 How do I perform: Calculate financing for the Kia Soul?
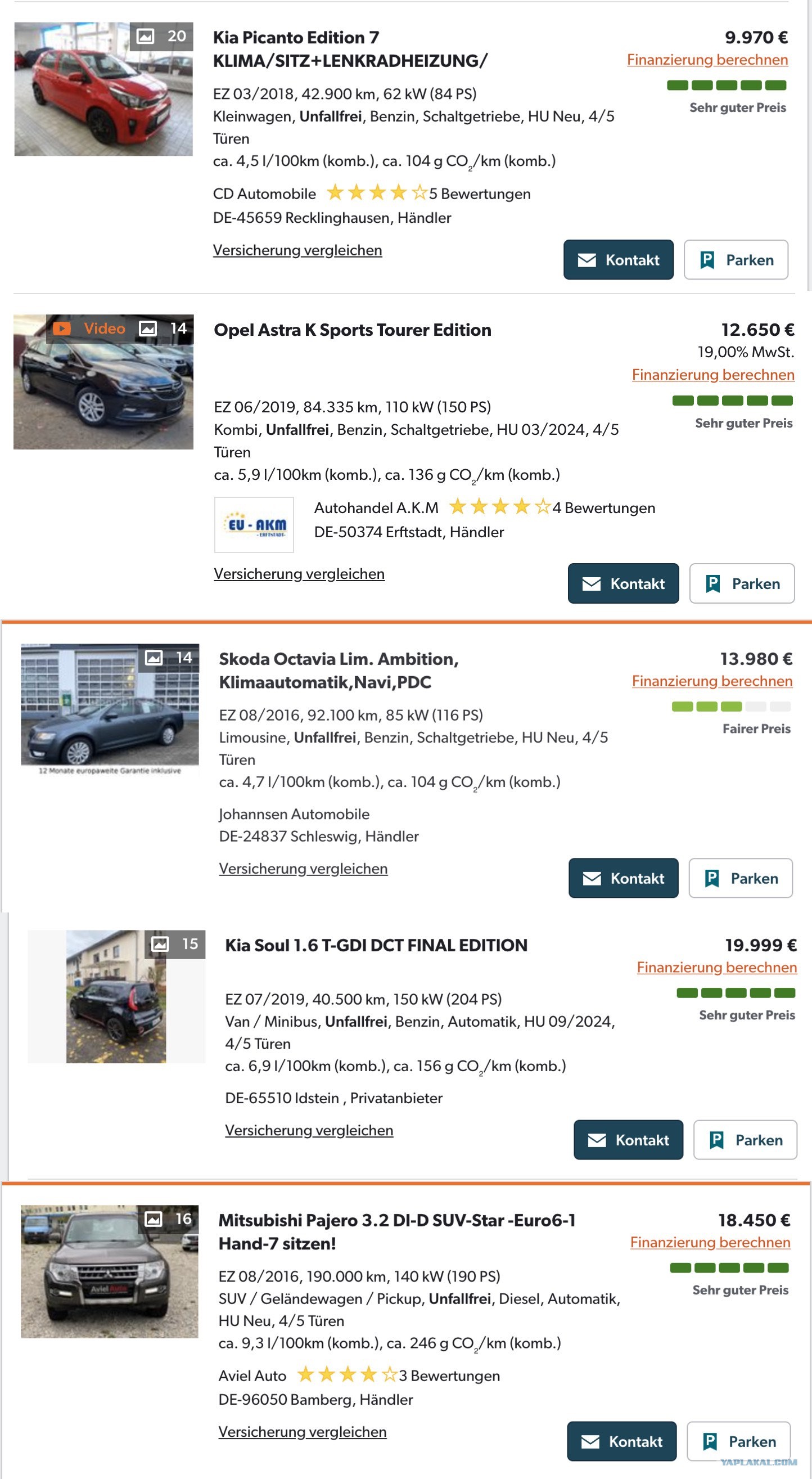click(717, 968)
